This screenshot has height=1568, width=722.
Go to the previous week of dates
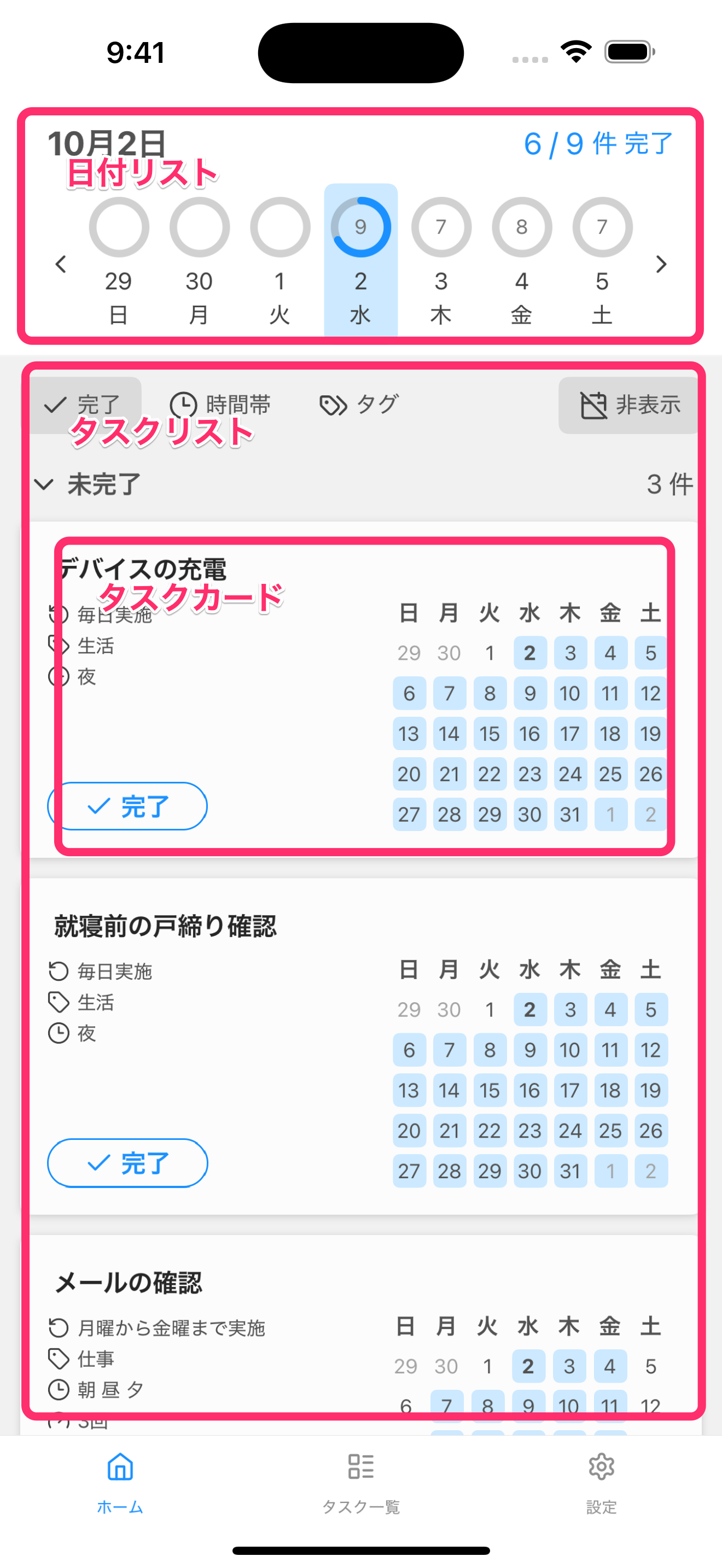pyautogui.click(x=60, y=264)
